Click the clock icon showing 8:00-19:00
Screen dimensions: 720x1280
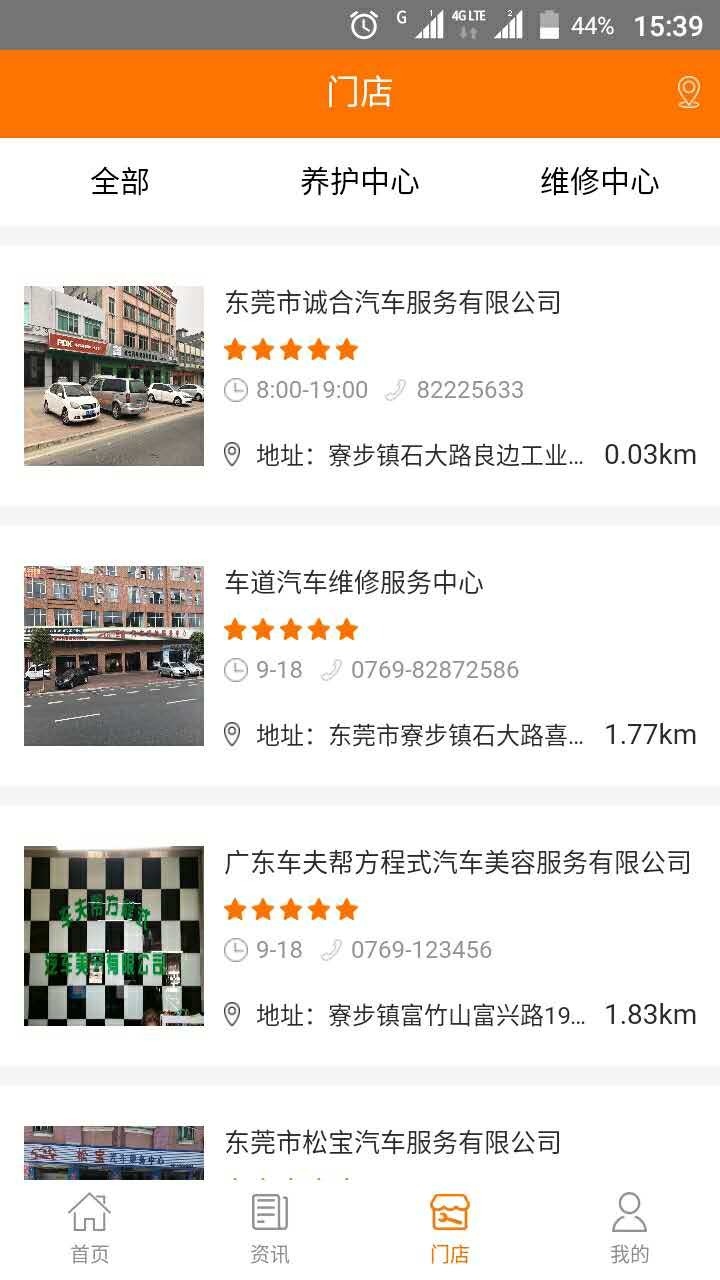tap(236, 389)
